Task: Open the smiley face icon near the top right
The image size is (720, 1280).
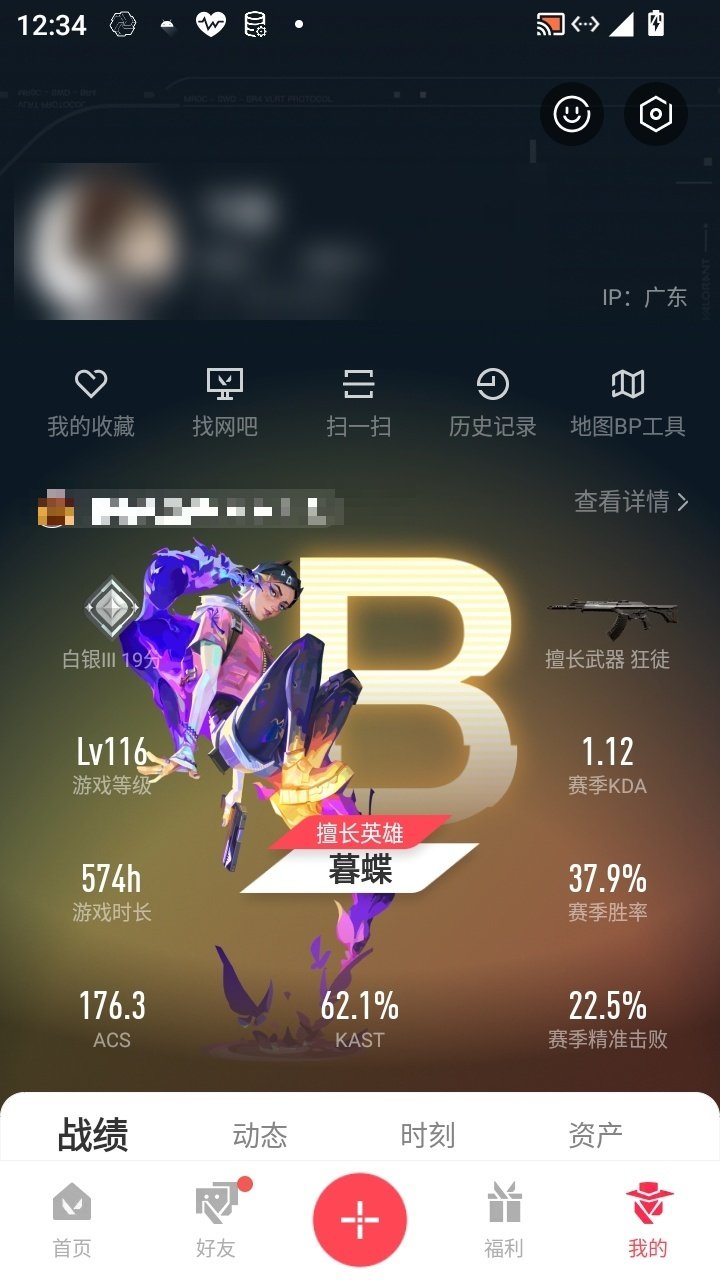Action: pos(571,115)
